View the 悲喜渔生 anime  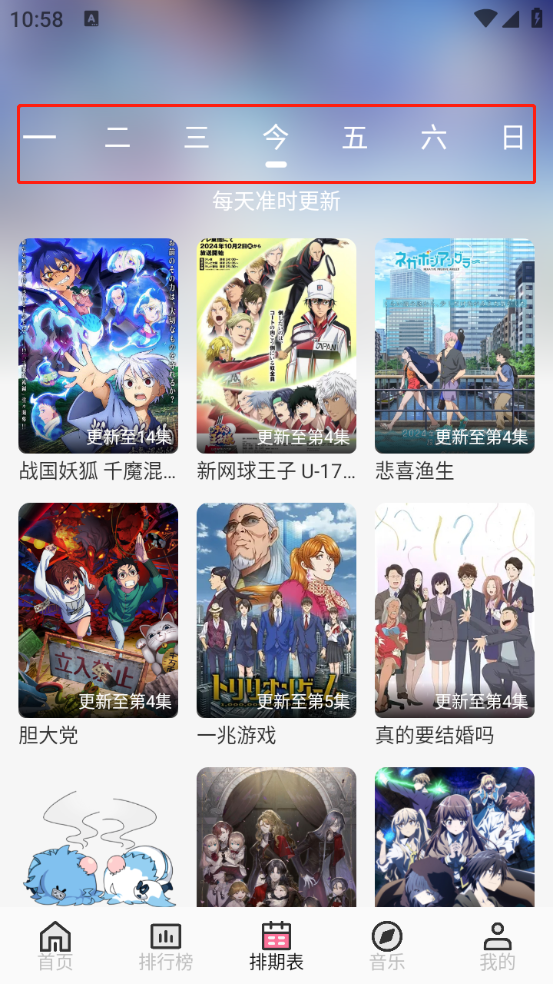[454, 360]
